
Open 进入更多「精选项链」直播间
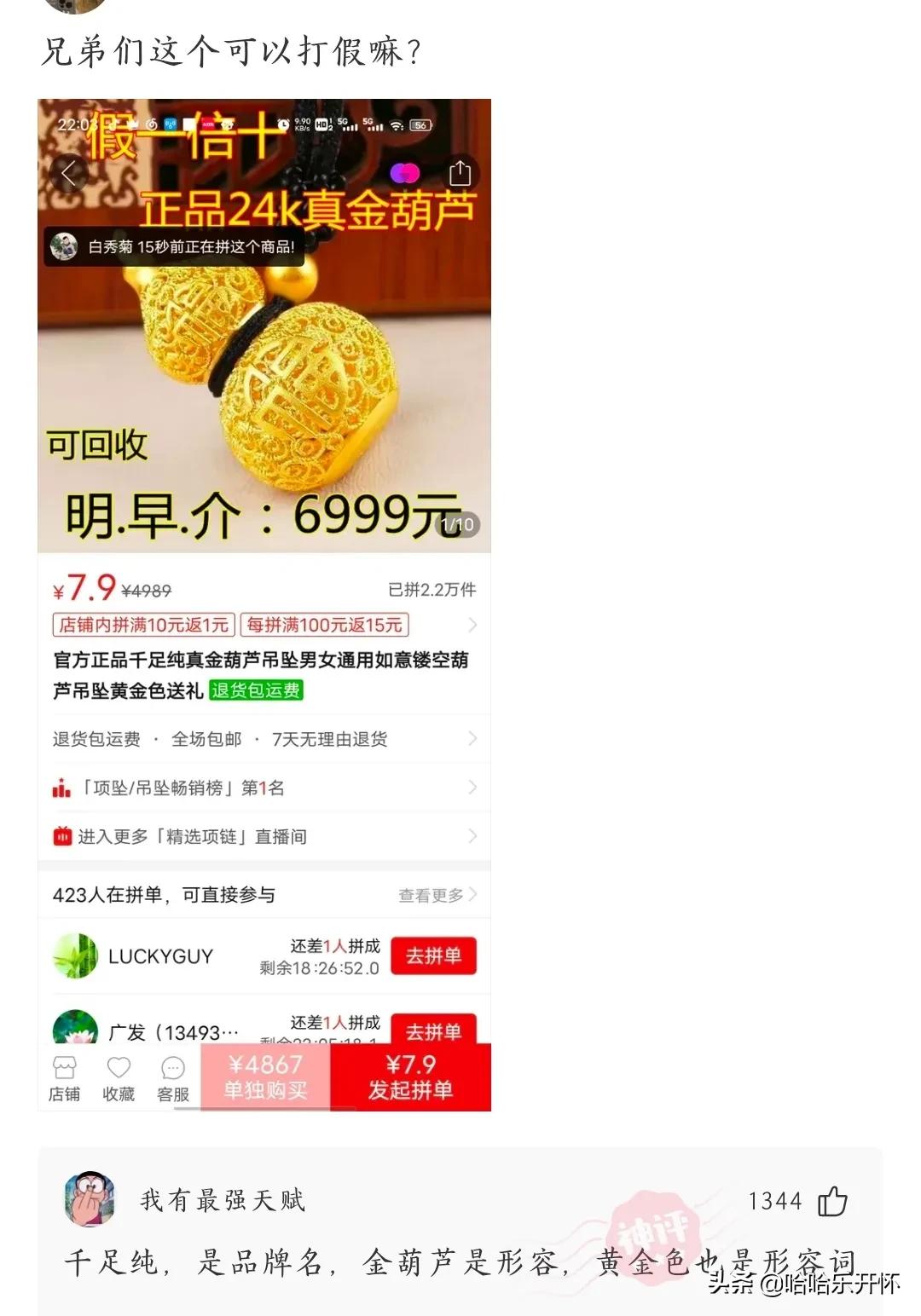pyautogui.click(x=256, y=836)
